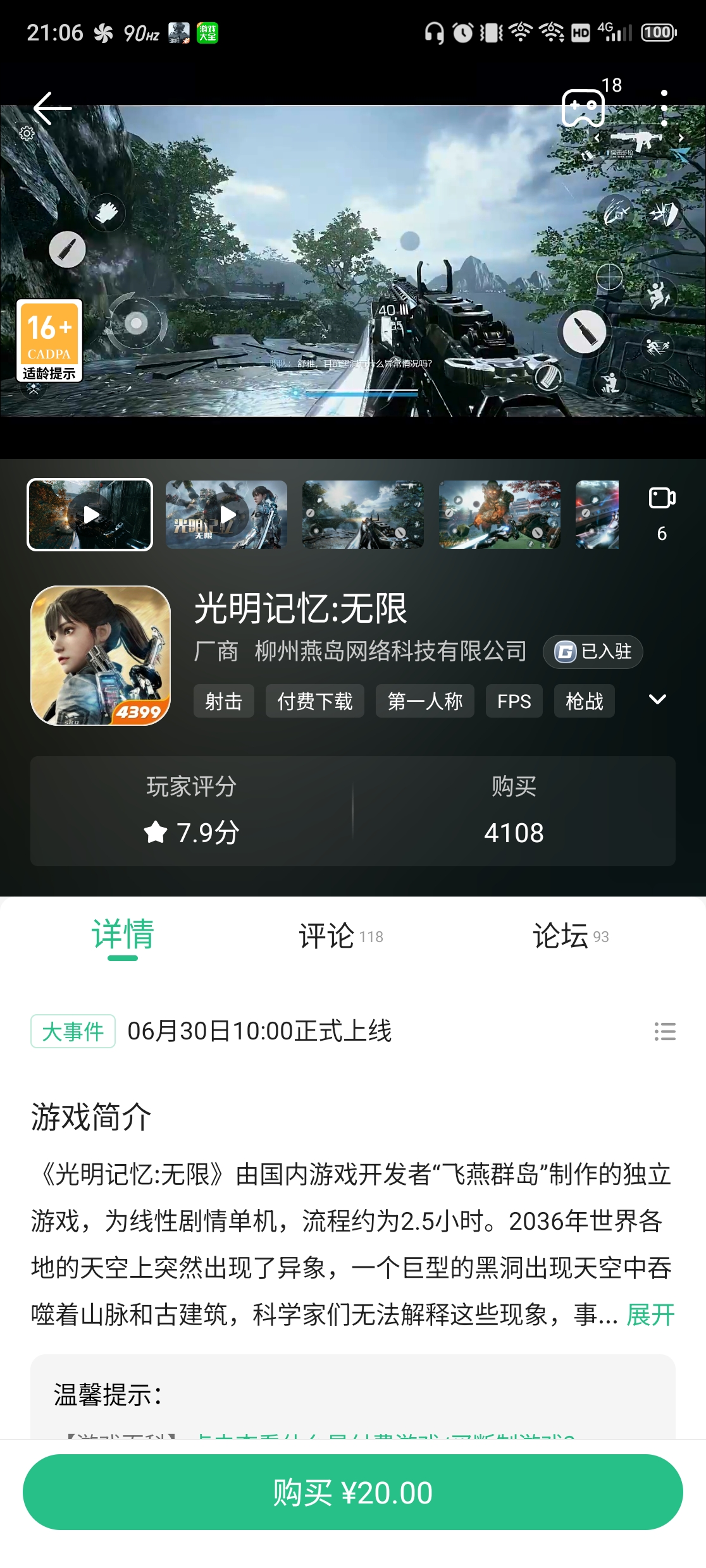This screenshot has height=1568, width=706.
Task: Switch to the 论坛 tab
Action: (x=570, y=936)
